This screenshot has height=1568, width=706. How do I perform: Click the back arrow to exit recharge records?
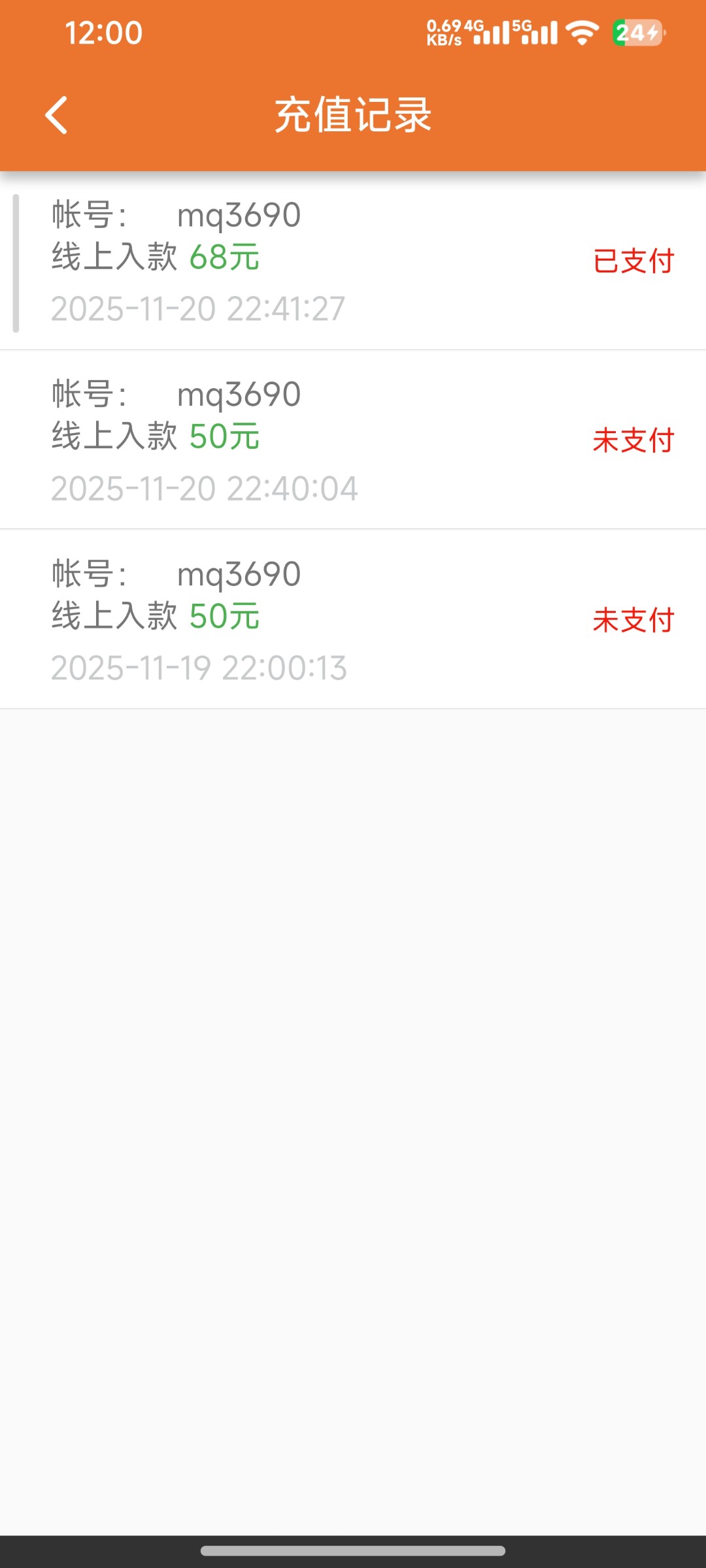click(x=56, y=113)
